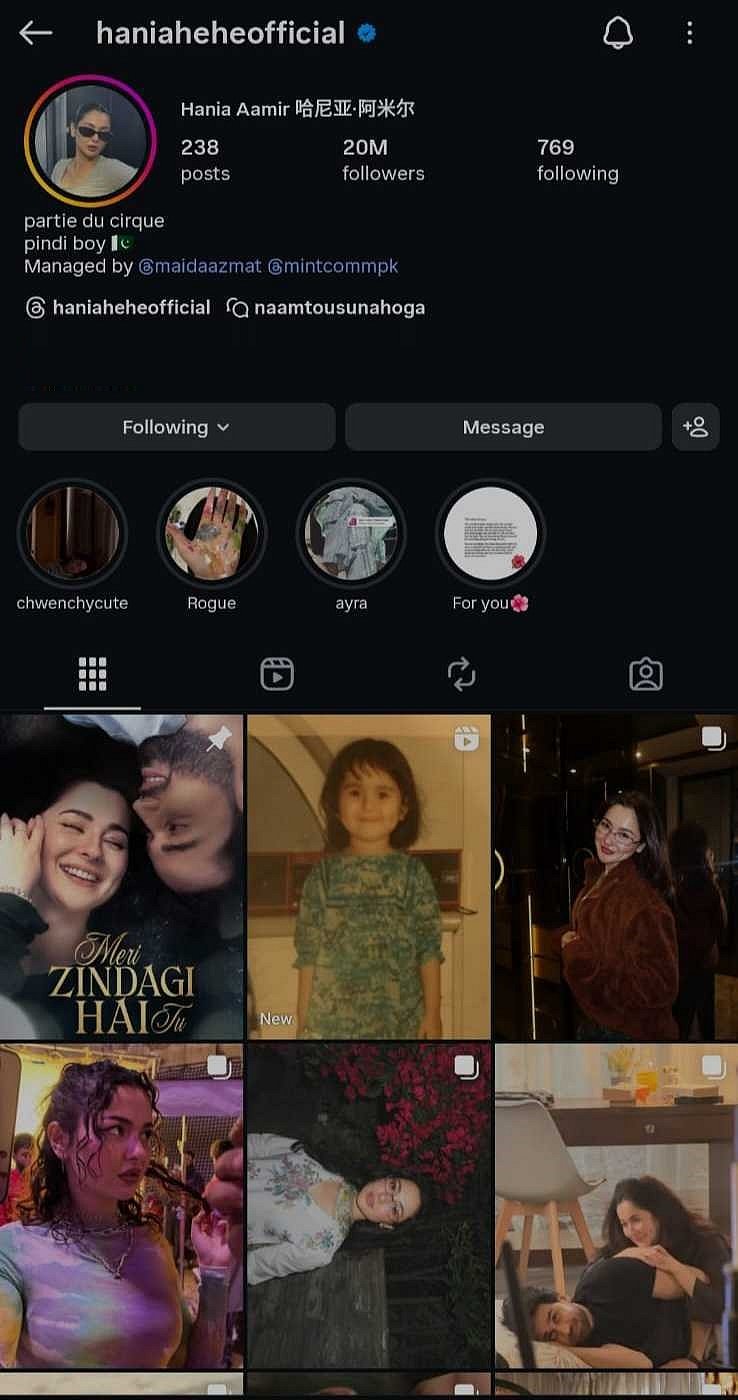View the For you highlight
Viewport: 738px width, 1400px height.
[x=490, y=534]
